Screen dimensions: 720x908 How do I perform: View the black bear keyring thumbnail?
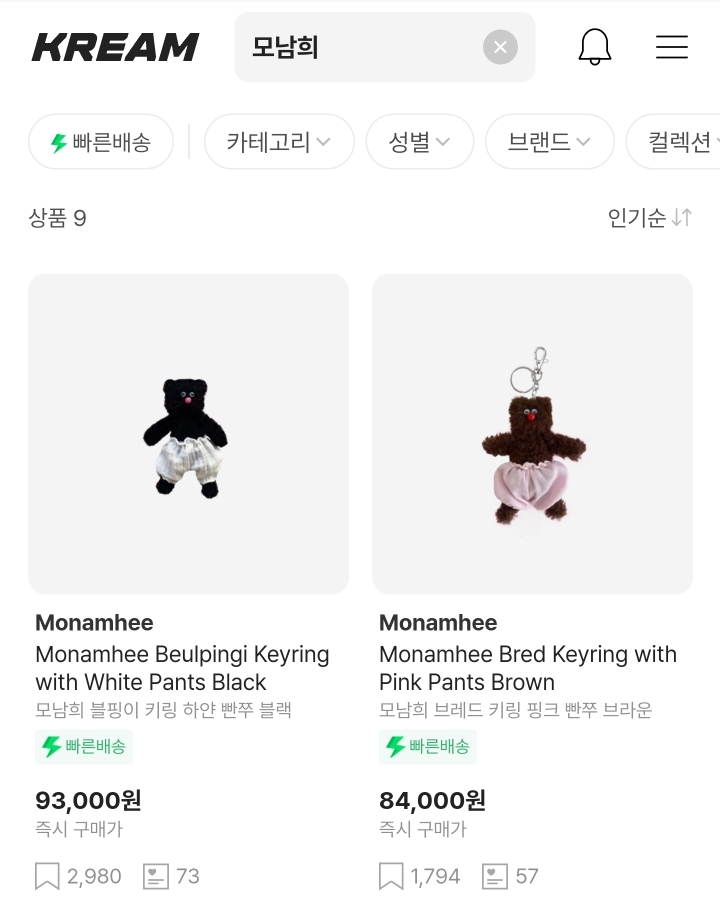(188, 432)
